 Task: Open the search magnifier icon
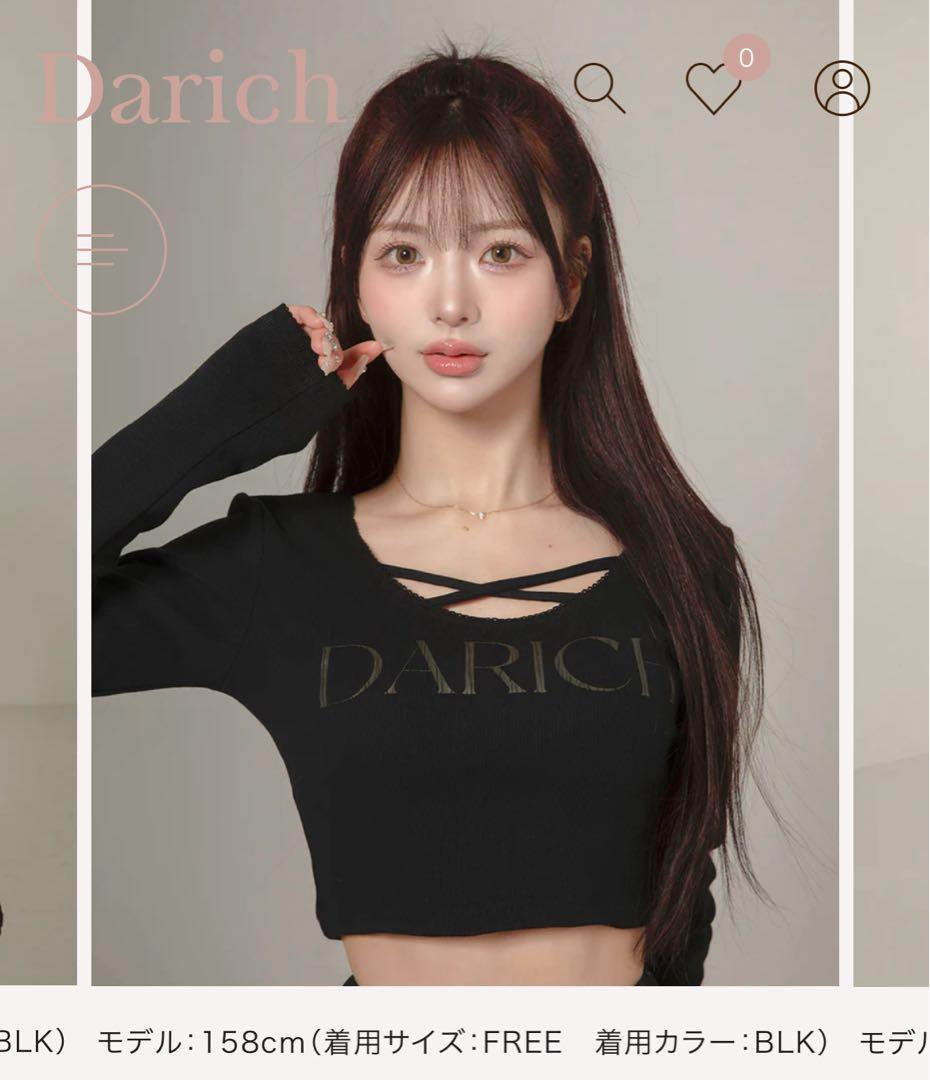[600, 89]
